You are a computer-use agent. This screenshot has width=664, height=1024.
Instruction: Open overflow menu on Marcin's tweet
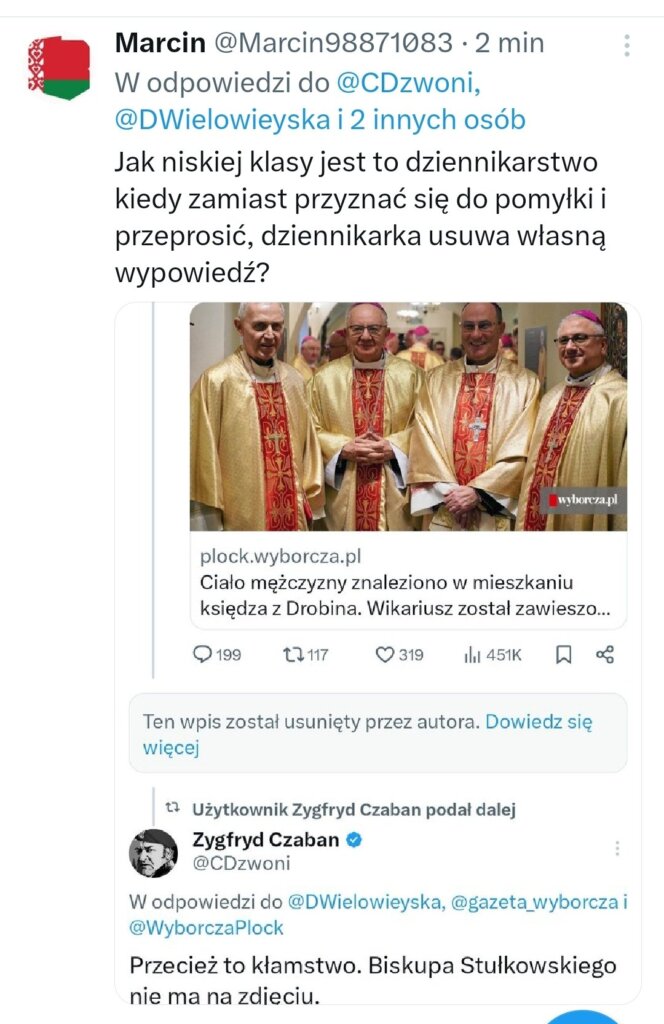point(626,45)
